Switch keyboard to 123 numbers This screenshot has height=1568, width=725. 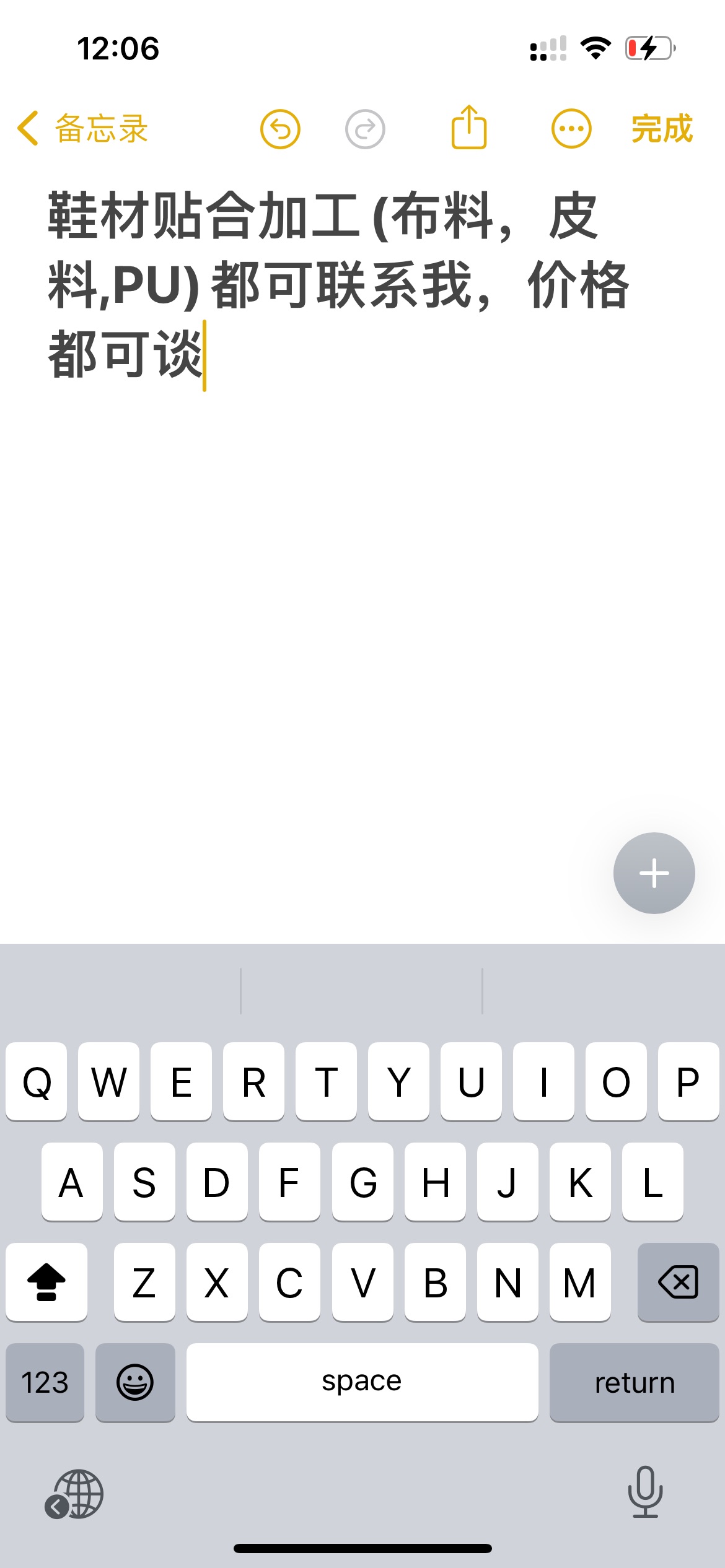(45, 1382)
